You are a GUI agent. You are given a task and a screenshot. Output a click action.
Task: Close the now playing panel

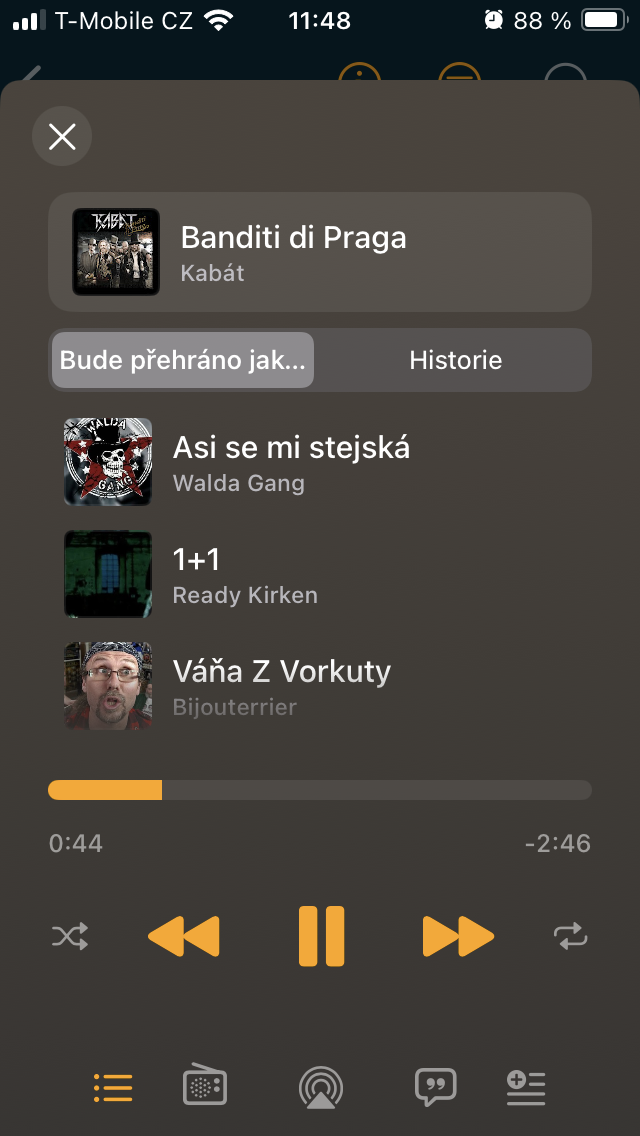[62, 137]
